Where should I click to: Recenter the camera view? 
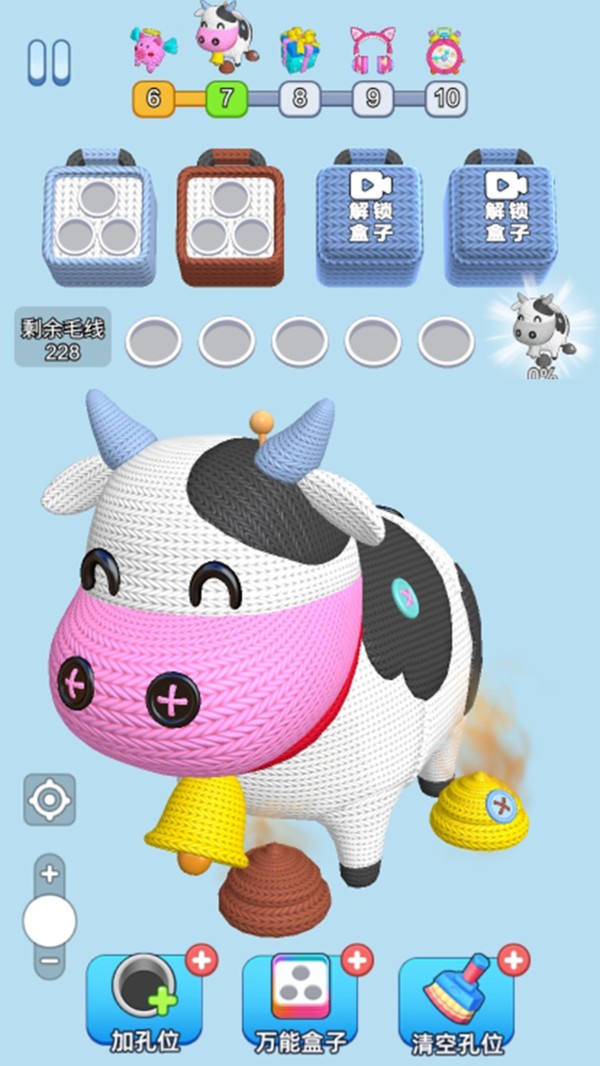point(49,799)
